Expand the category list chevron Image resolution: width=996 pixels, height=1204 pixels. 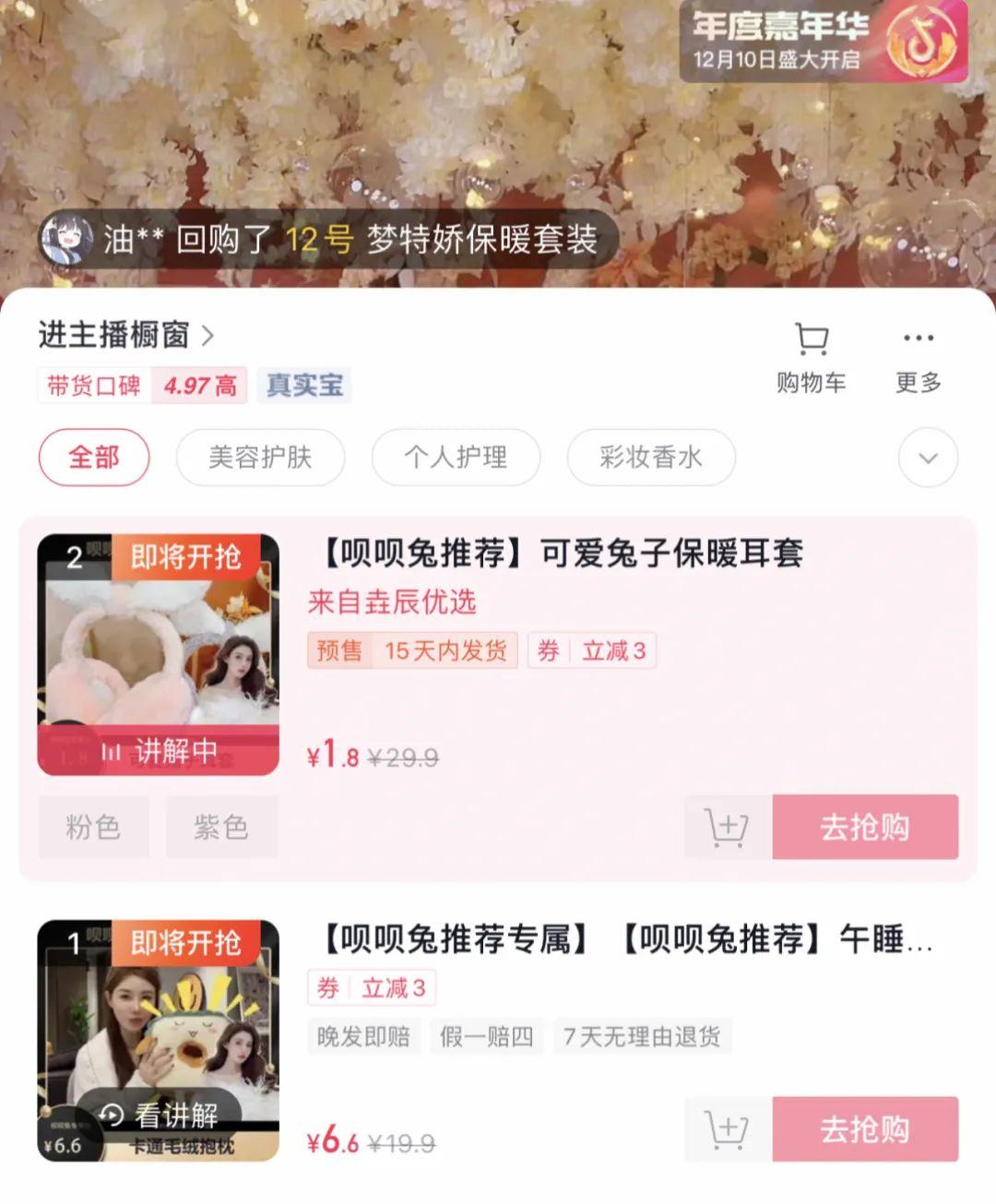(928, 457)
